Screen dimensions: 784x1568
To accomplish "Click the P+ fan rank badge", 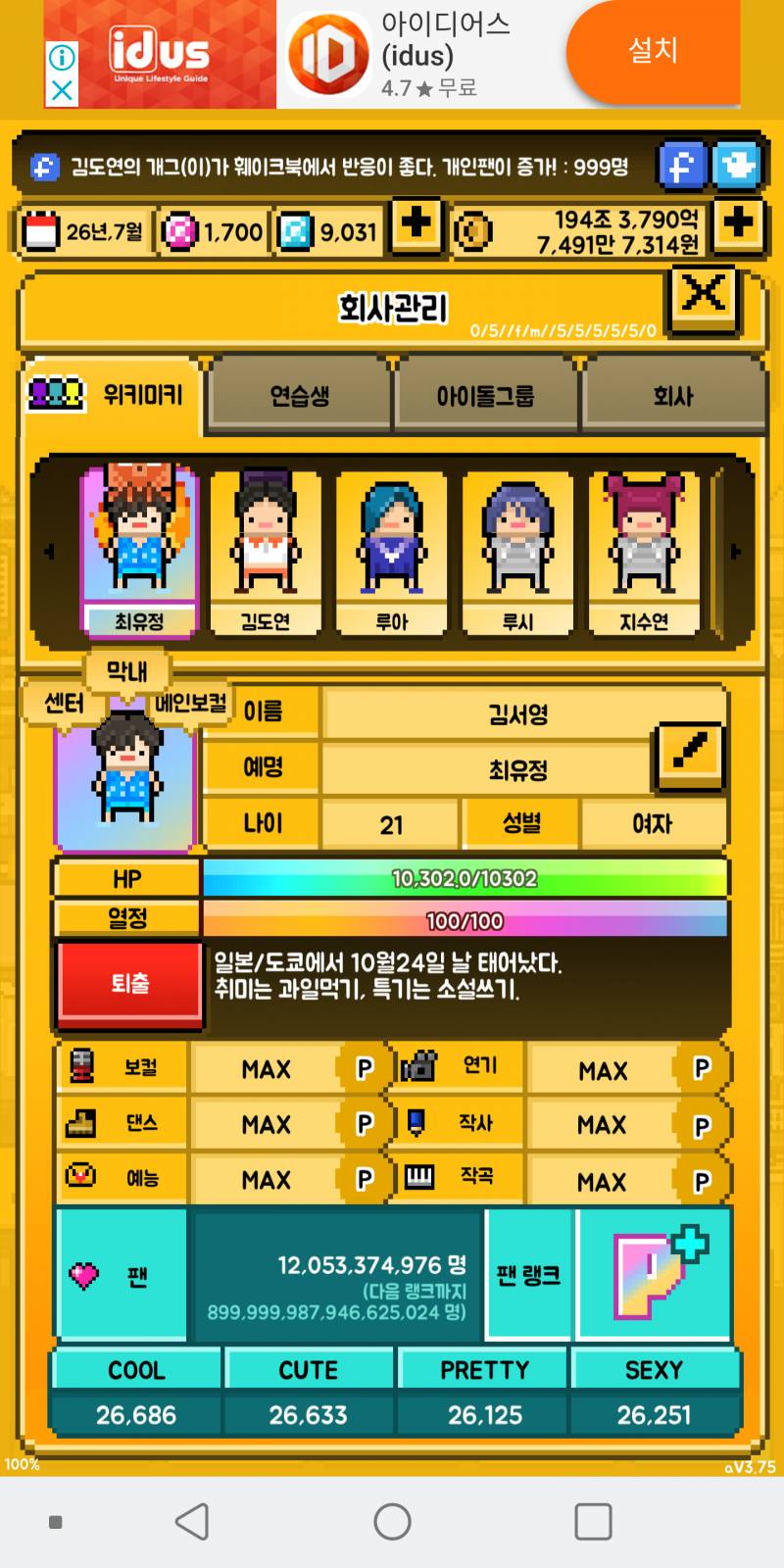I will pos(652,1272).
